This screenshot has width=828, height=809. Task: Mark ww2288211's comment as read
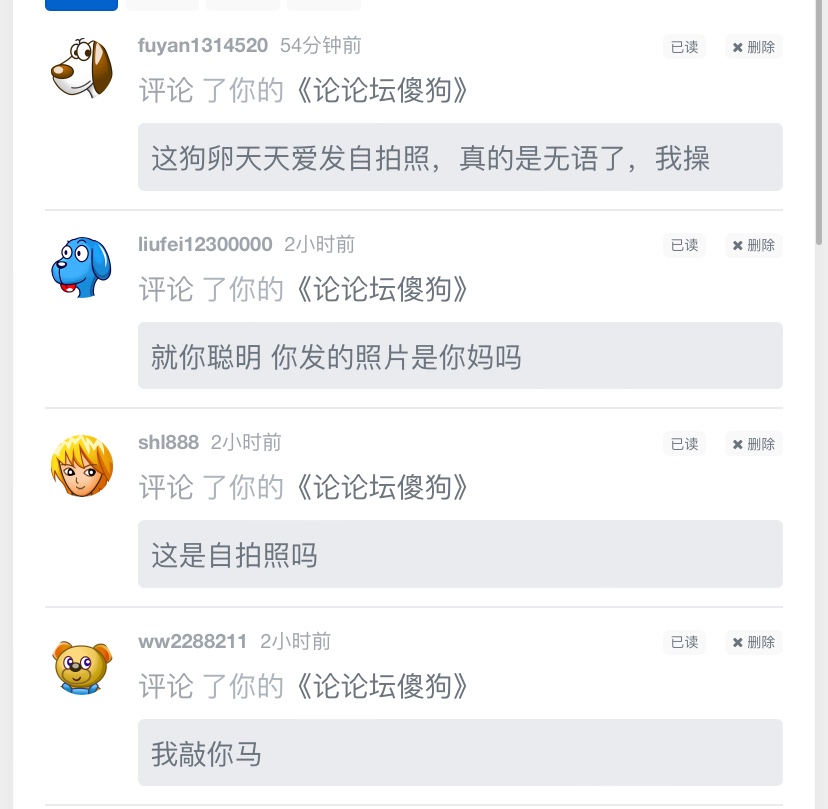pyautogui.click(x=684, y=642)
